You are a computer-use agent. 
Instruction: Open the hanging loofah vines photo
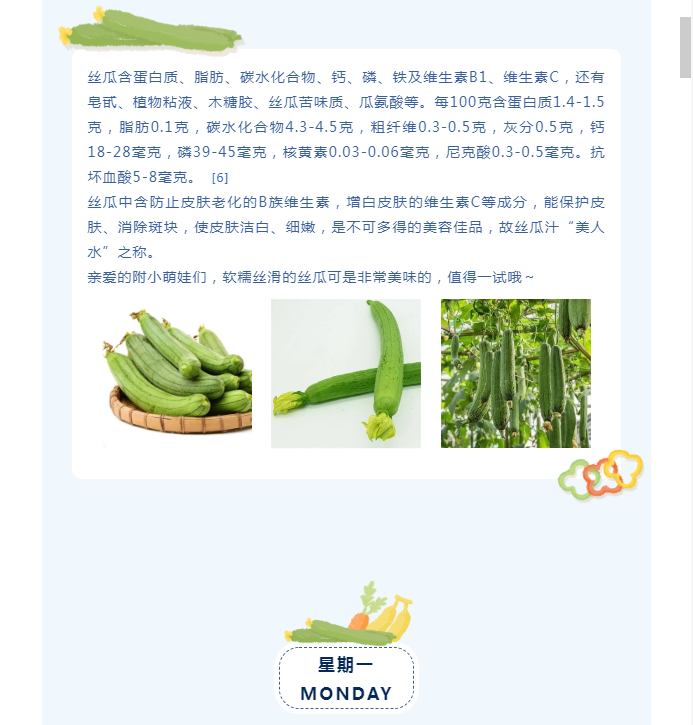coord(515,373)
